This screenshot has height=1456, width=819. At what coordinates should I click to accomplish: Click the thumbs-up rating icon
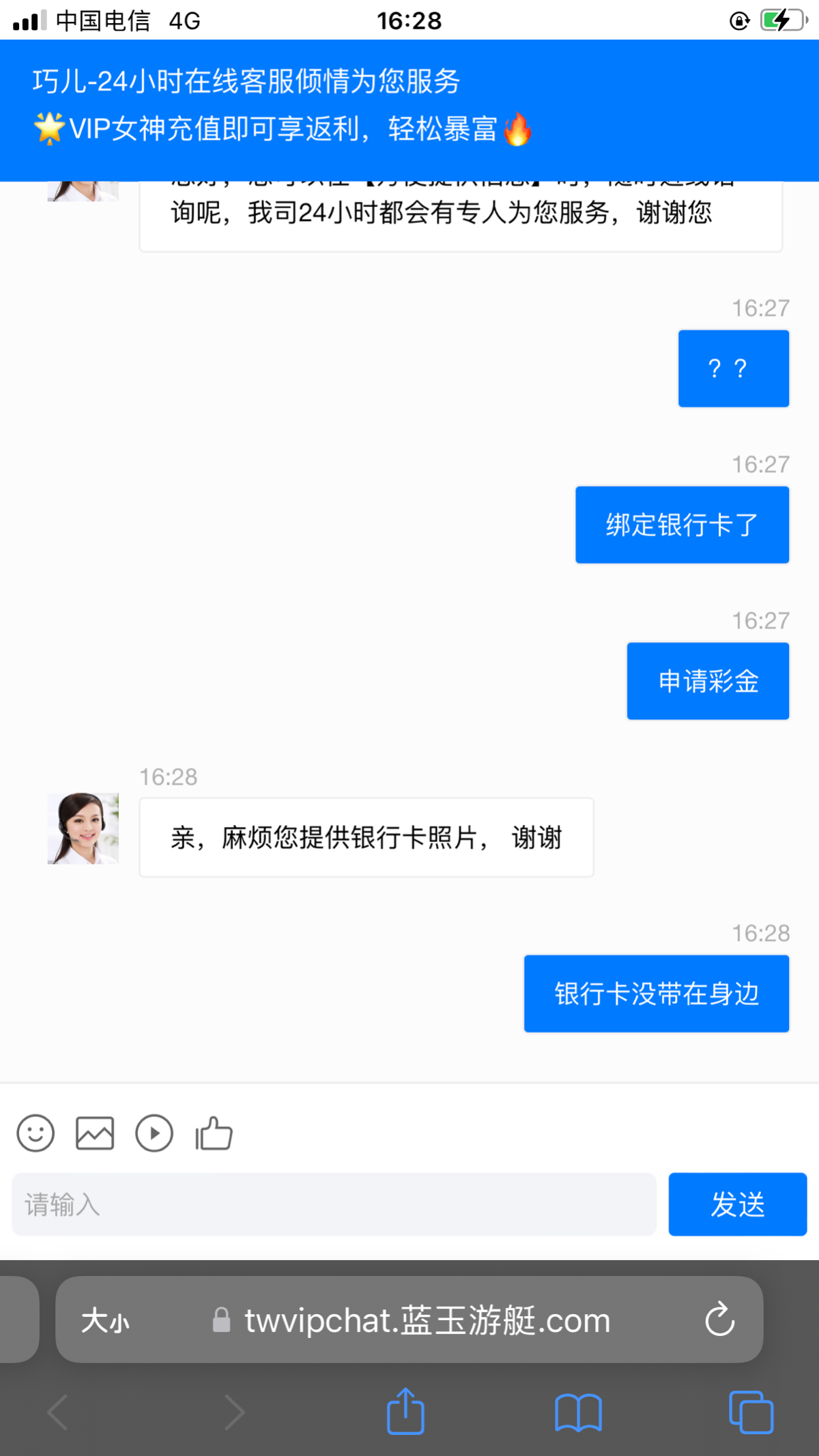click(x=213, y=1133)
